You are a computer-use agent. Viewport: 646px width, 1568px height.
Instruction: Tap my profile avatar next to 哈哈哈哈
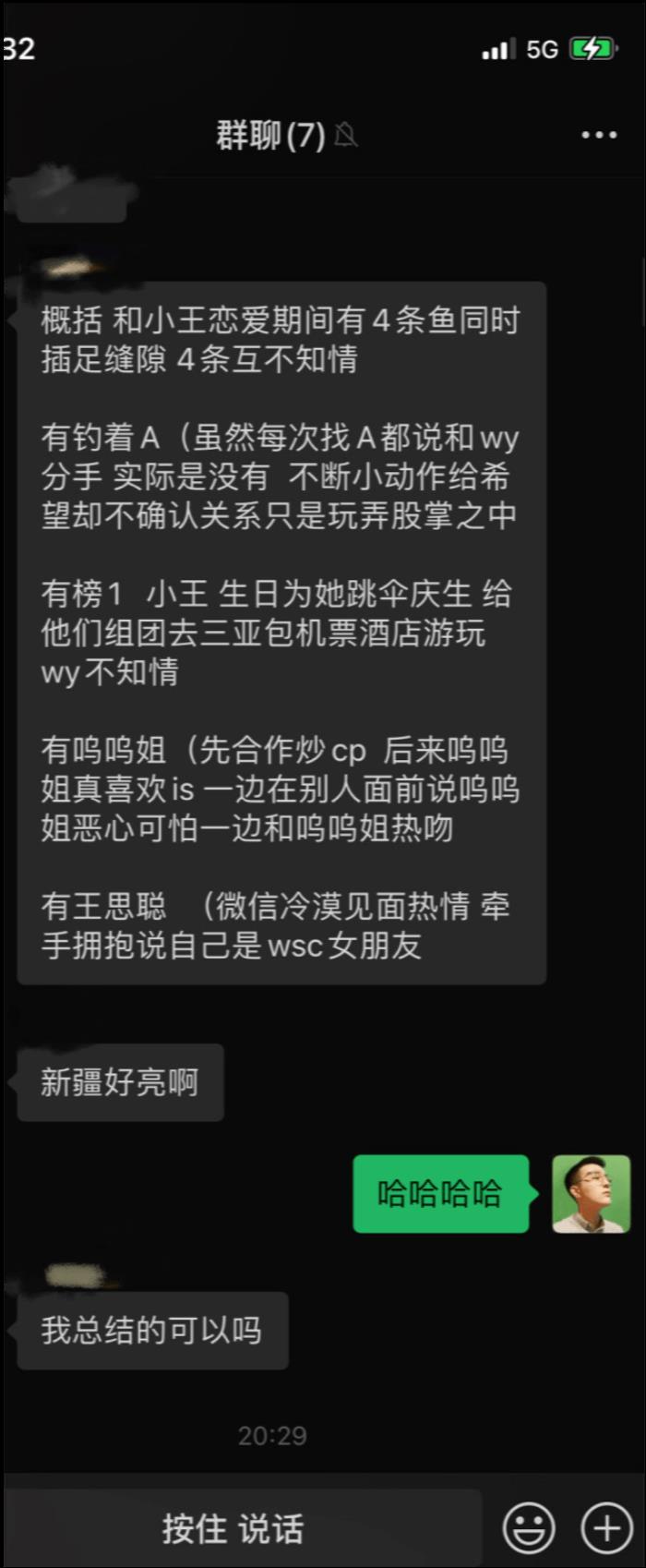[x=591, y=1193]
